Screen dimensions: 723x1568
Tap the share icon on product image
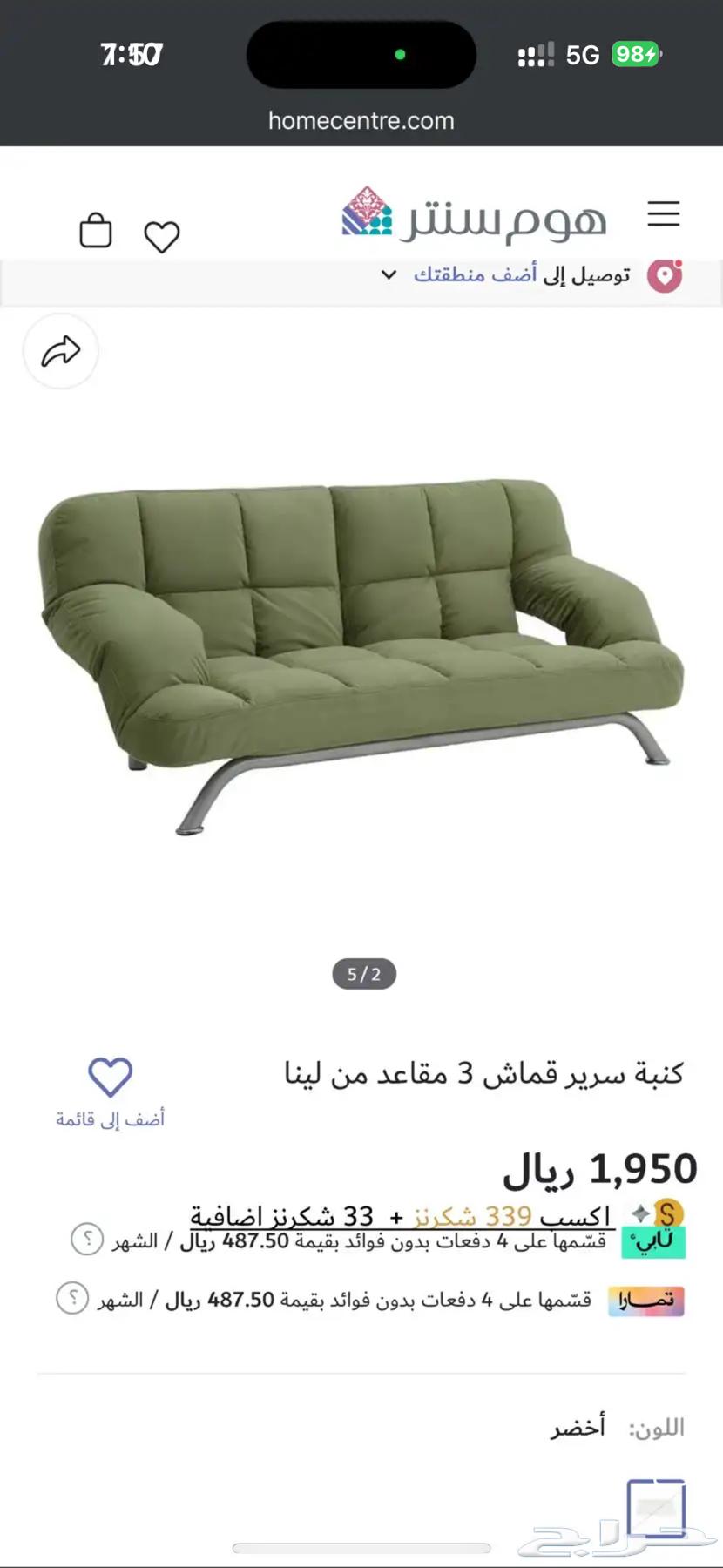(60, 351)
